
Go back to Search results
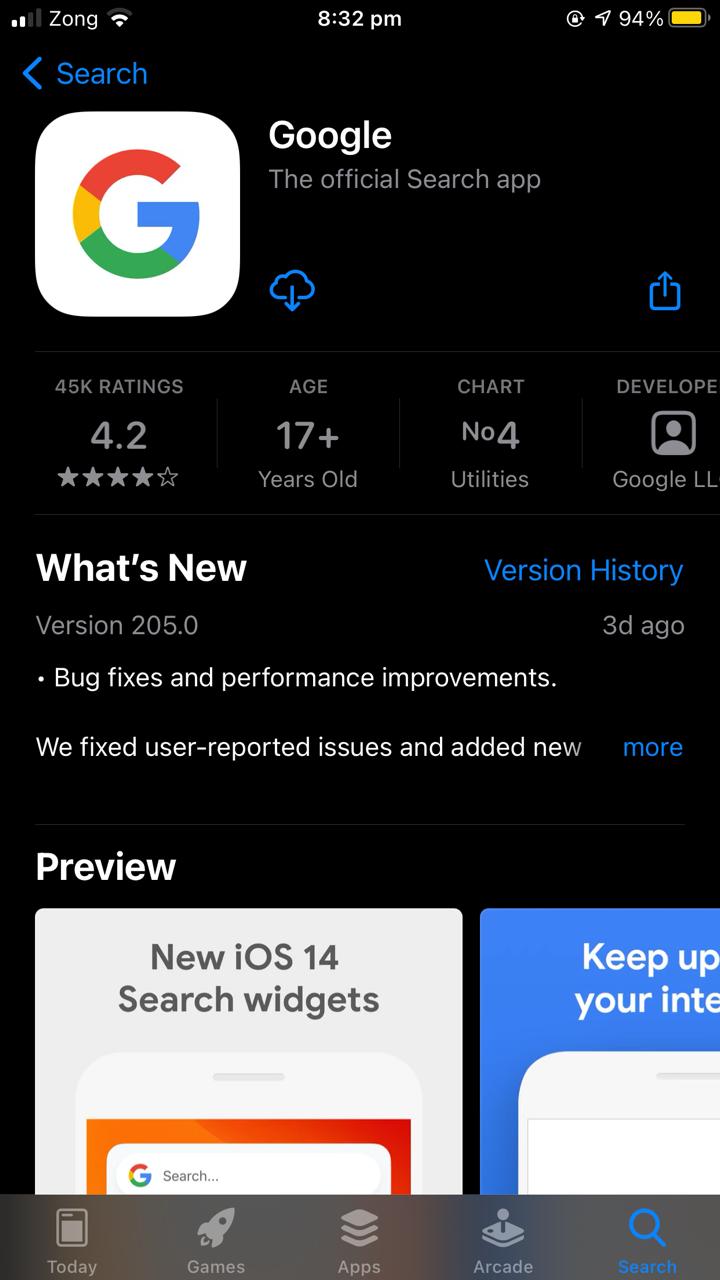(x=84, y=74)
